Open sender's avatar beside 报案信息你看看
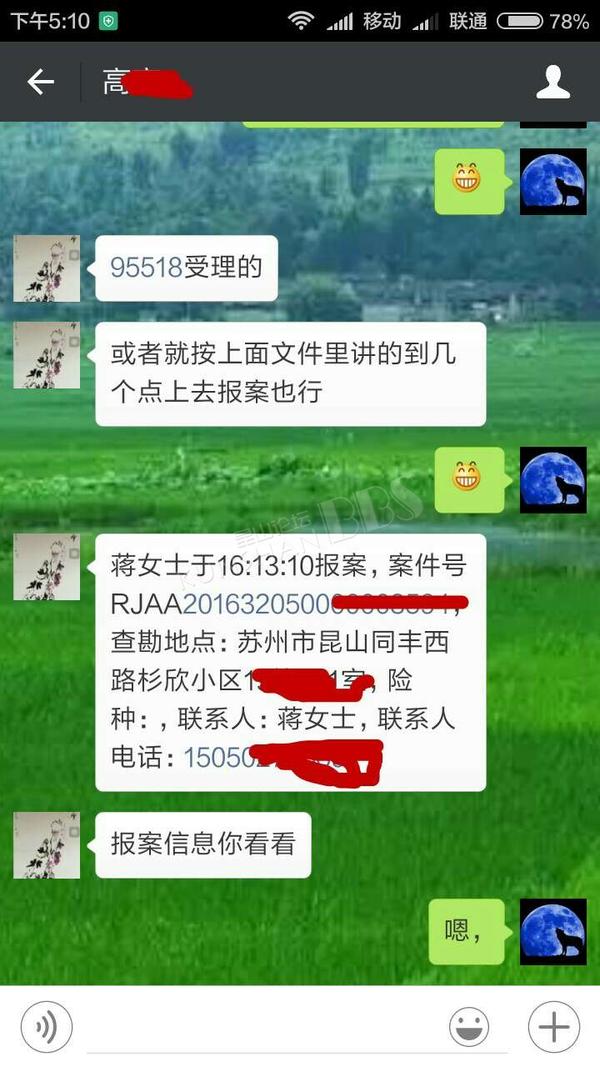 pyautogui.click(x=47, y=845)
